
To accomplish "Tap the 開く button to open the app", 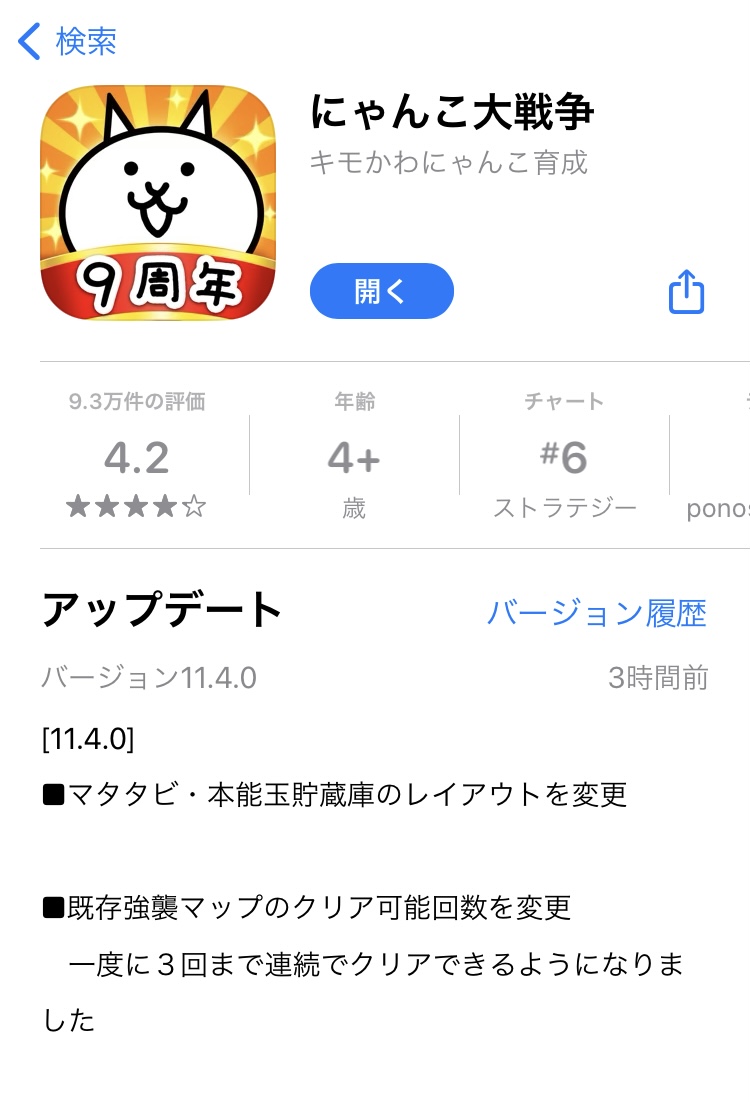I will pyautogui.click(x=382, y=291).
